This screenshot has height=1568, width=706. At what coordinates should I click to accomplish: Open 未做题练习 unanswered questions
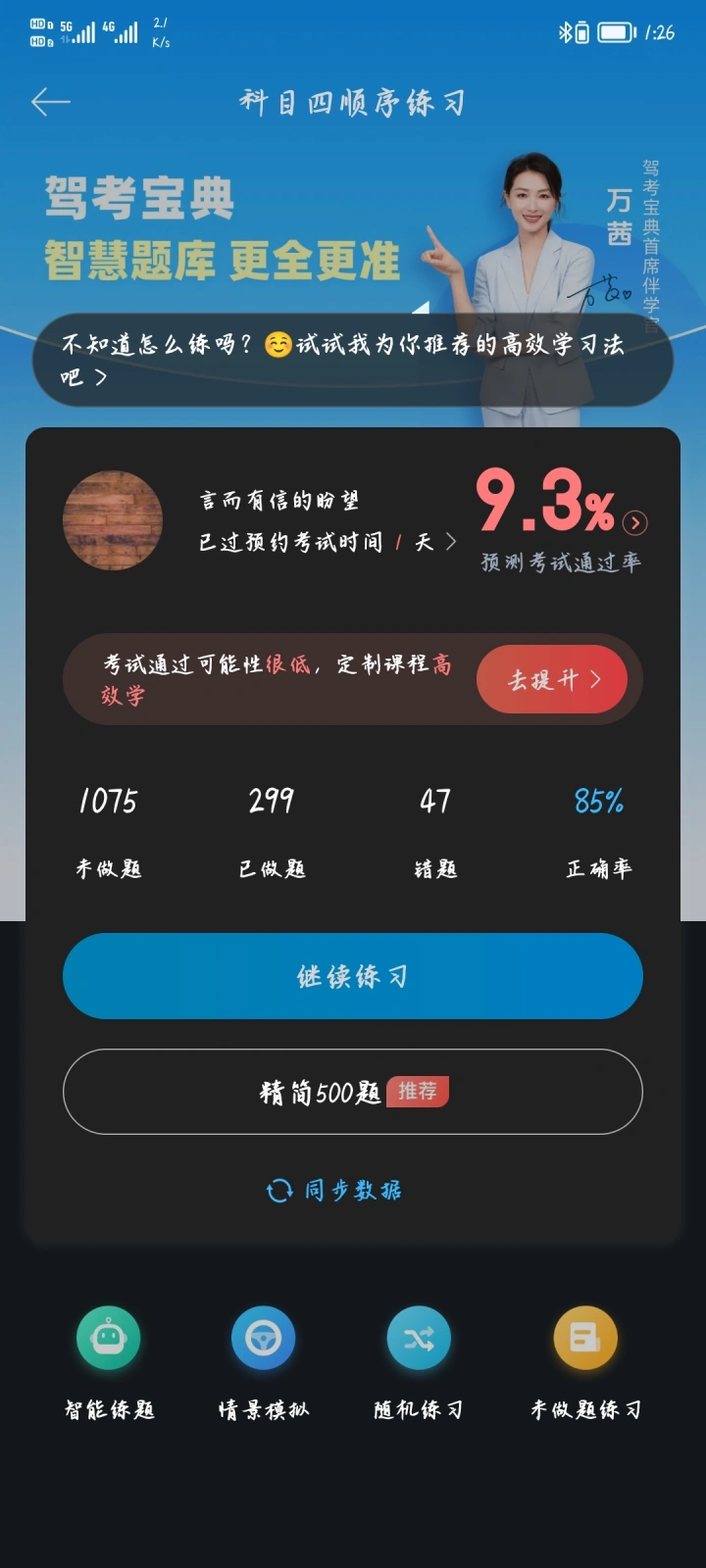(585, 1339)
